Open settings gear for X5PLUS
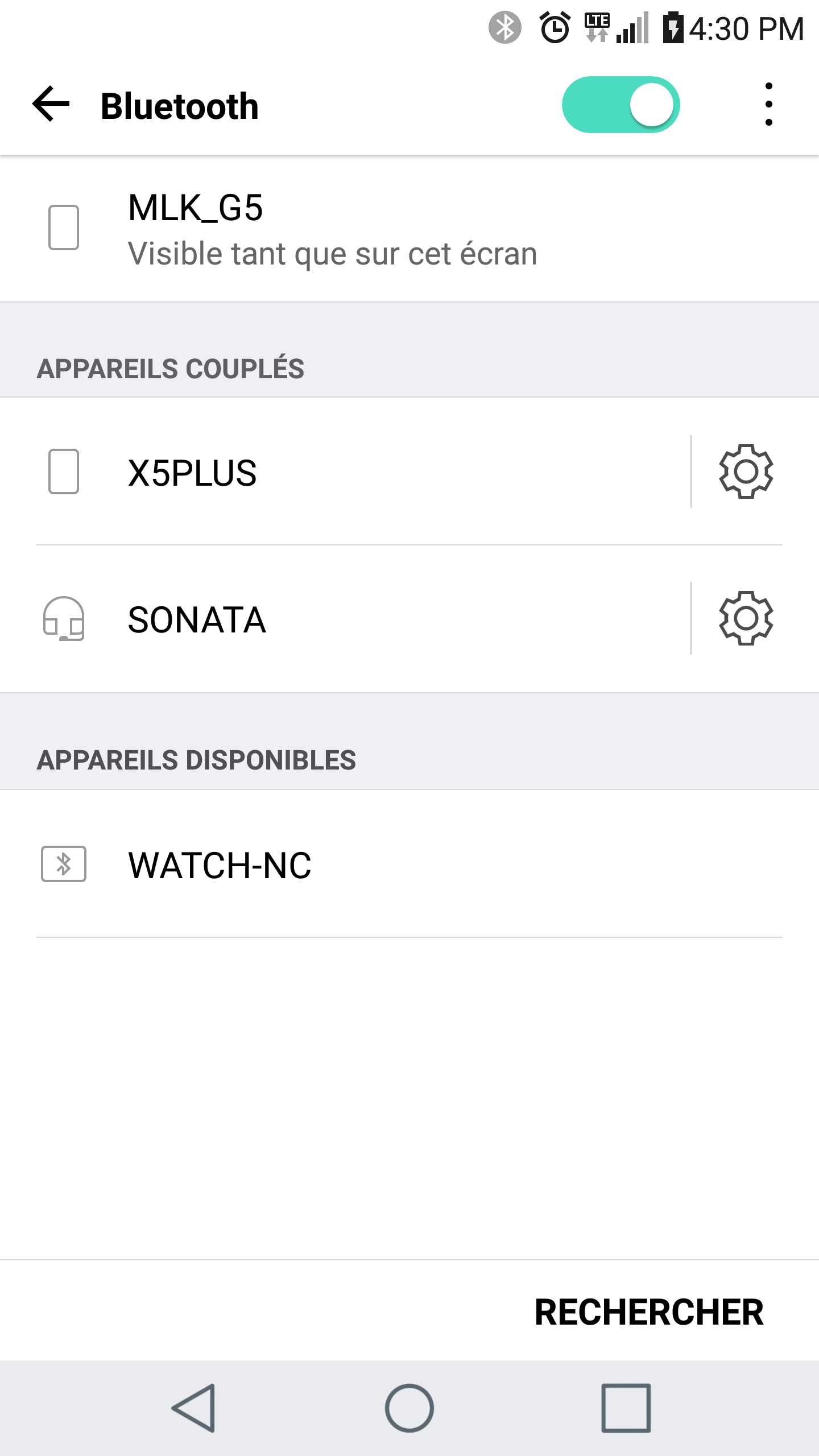Image resolution: width=819 pixels, height=1456 pixels. click(746, 471)
